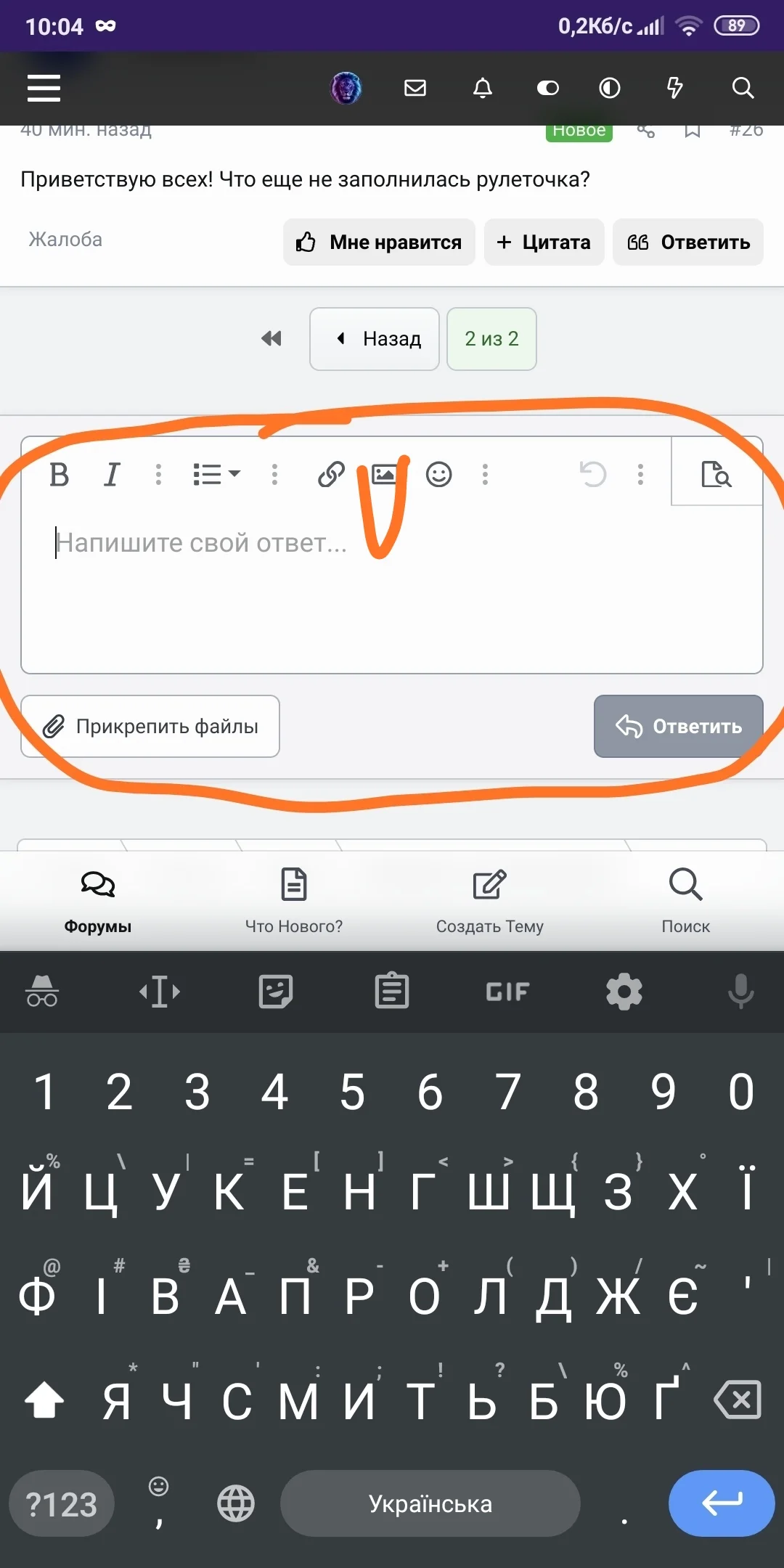Report the post via Жалоба

[x=65, y=240]
